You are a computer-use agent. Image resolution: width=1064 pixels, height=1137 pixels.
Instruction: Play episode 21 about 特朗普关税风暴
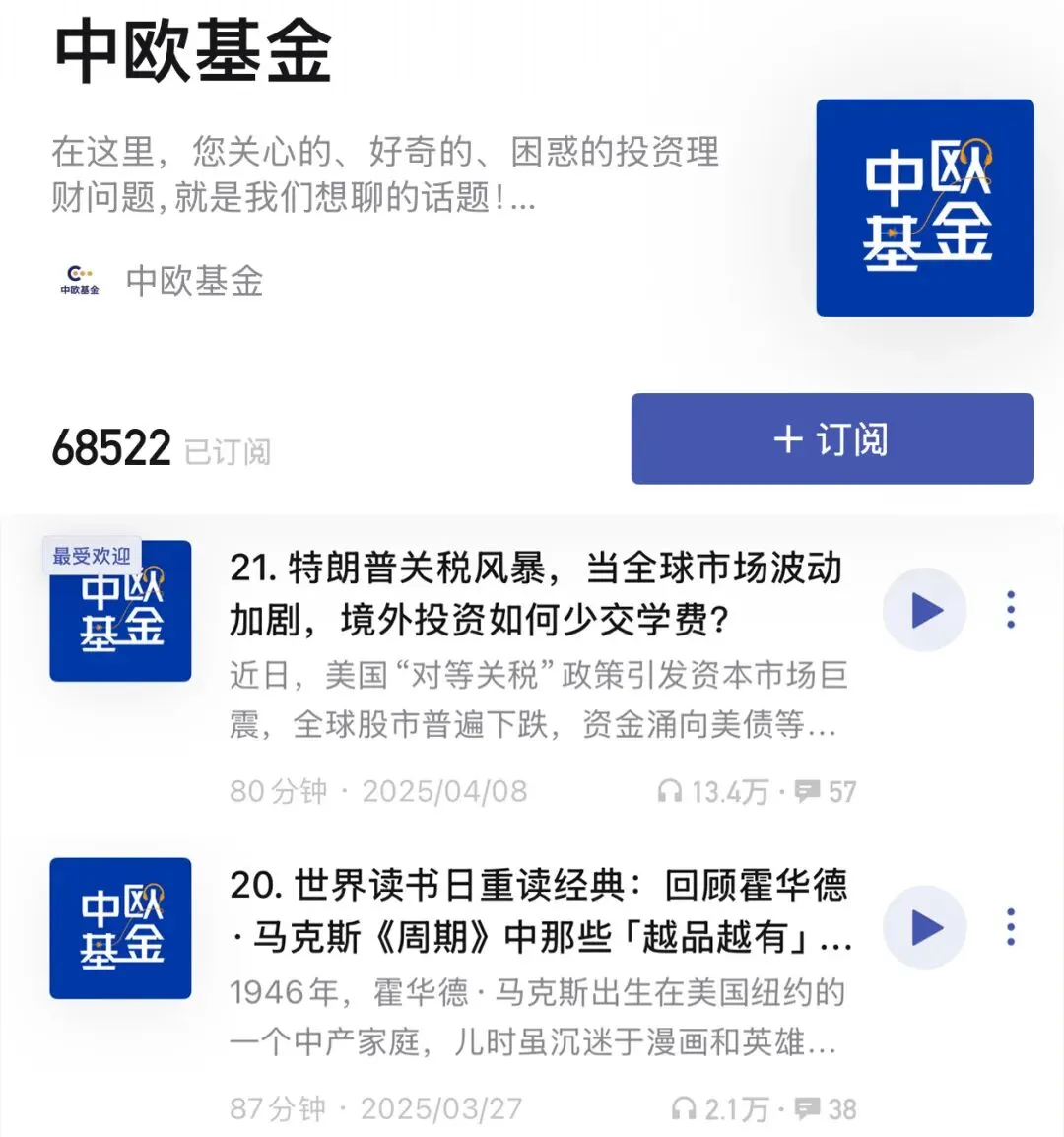click(925, 610)
